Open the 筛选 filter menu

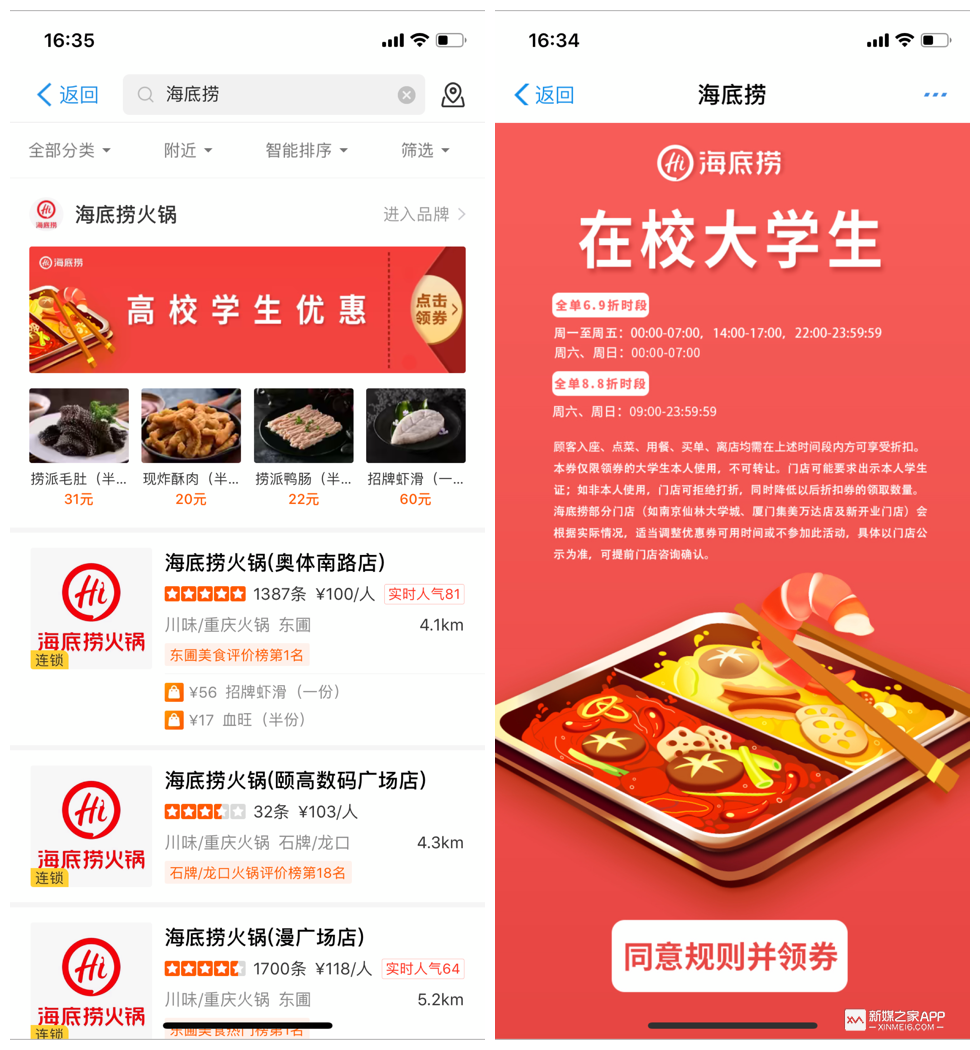(425, 150)
